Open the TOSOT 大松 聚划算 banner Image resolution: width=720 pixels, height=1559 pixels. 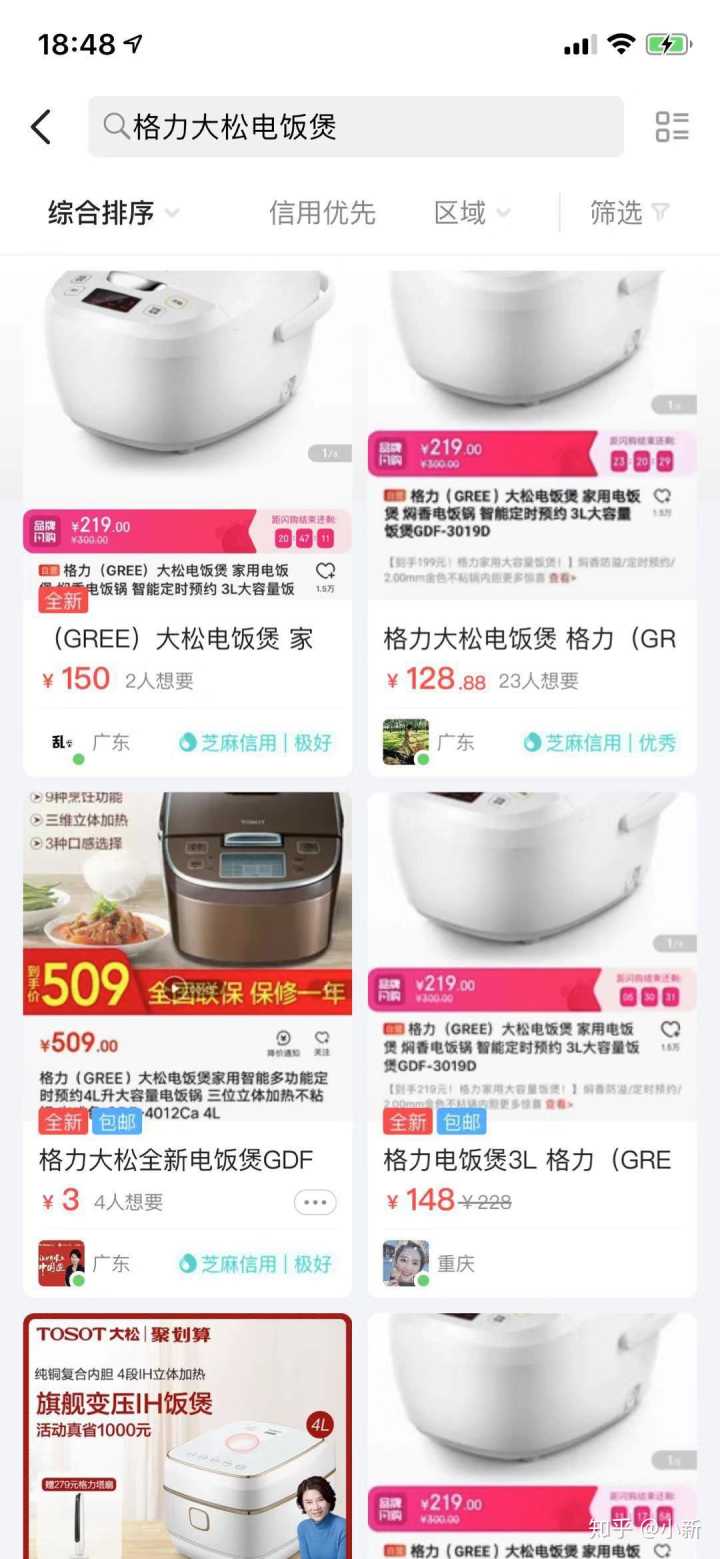[x=187, y=1435]
